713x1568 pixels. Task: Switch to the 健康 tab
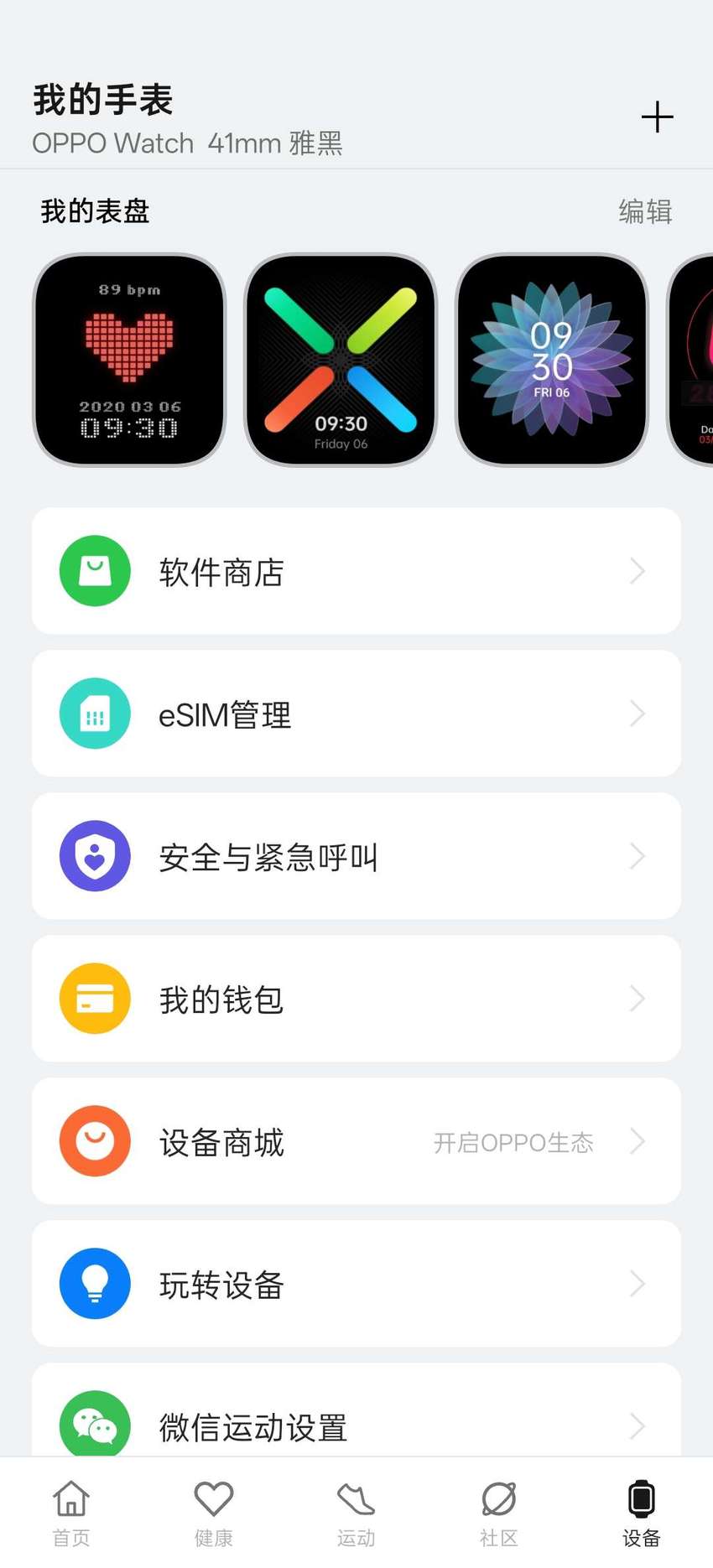tap(214, 1513)
